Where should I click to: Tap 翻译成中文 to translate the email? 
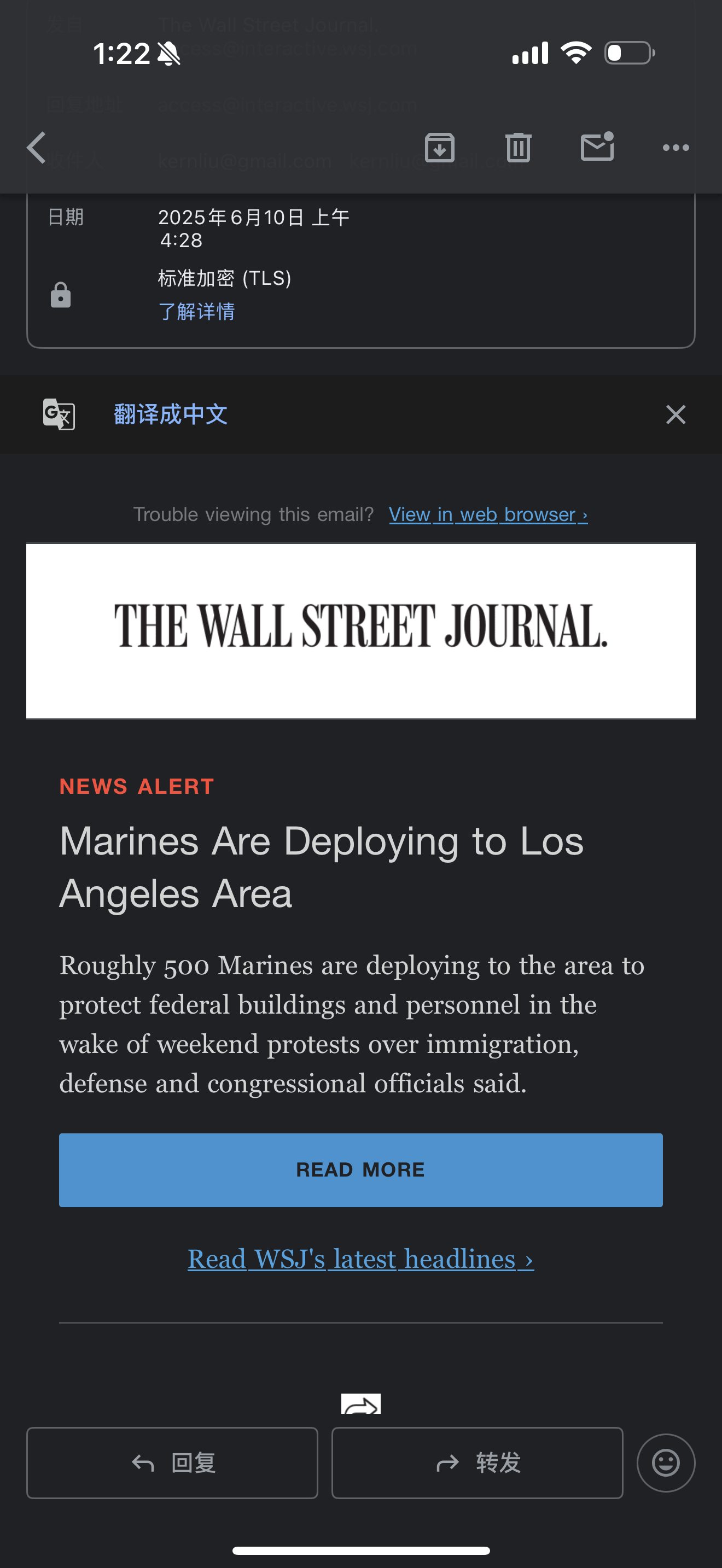click(171, 414)
